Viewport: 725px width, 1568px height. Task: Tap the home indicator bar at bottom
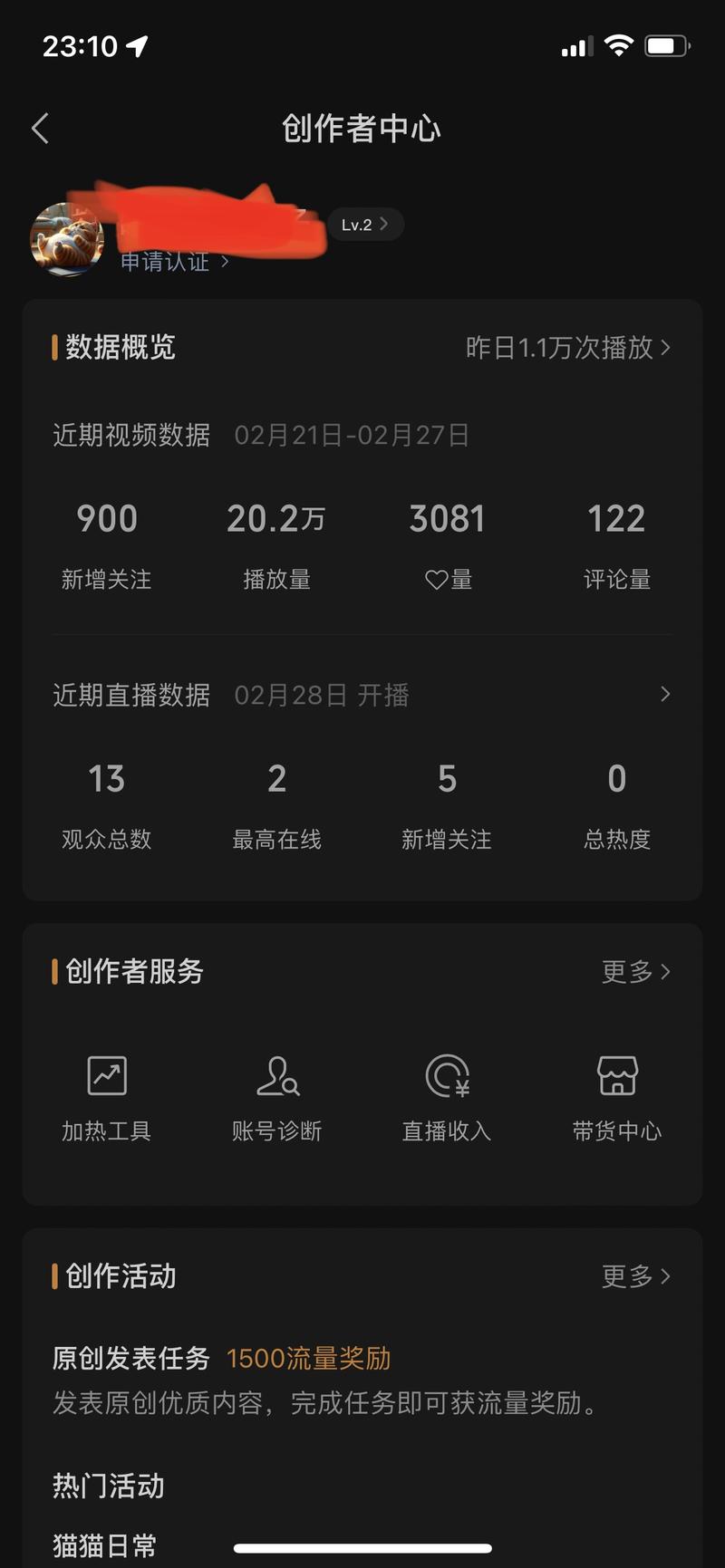tap(362, 1544)
